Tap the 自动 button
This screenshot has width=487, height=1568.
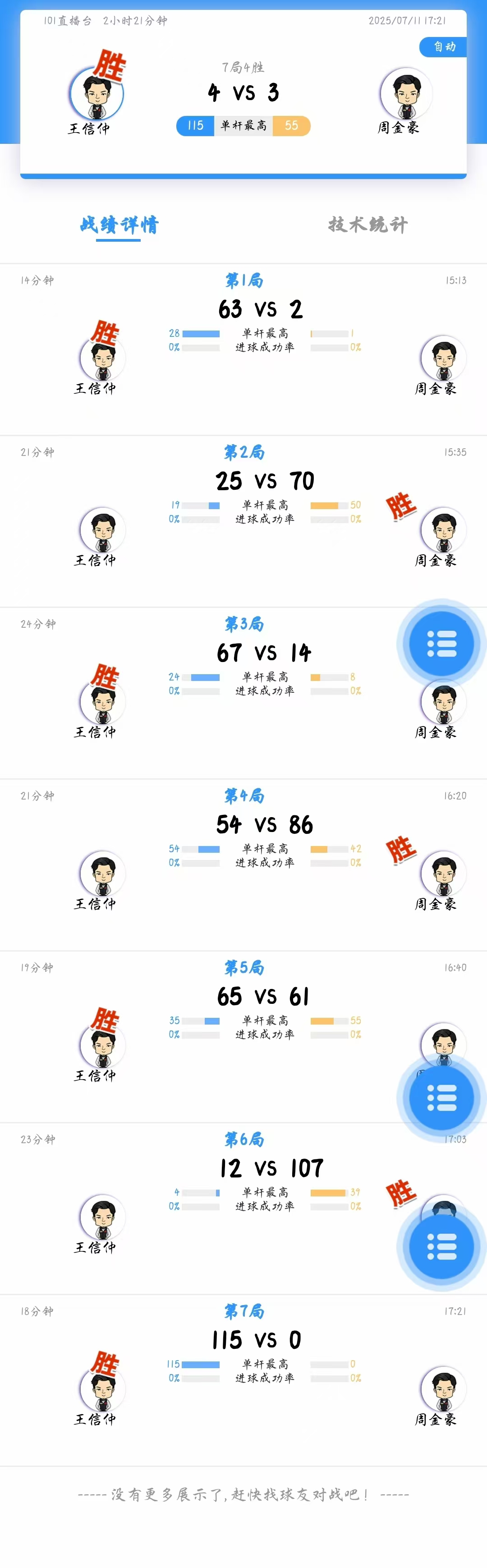pyautogui.click(x=445, y=47)
